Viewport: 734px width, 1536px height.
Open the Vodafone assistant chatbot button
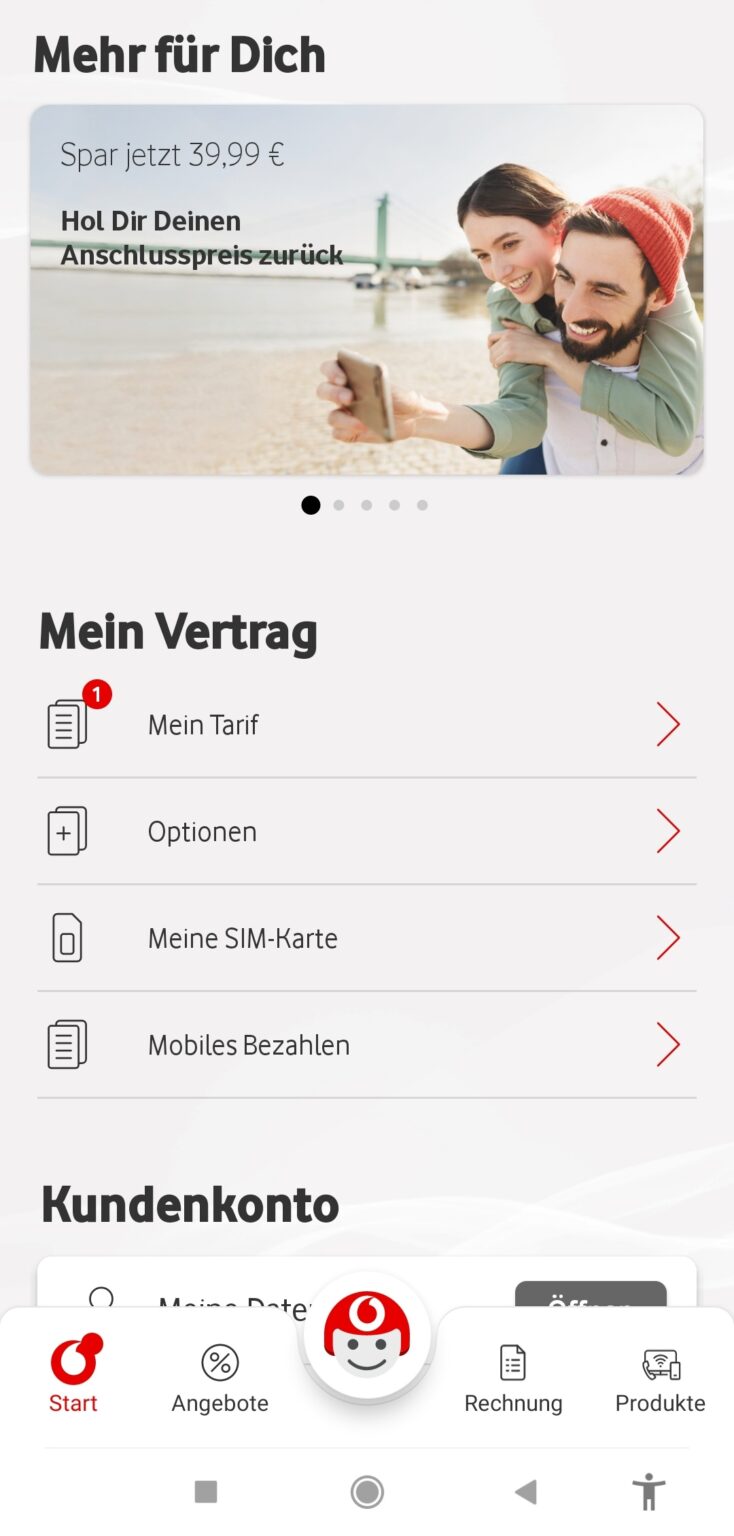point(367,1335)
